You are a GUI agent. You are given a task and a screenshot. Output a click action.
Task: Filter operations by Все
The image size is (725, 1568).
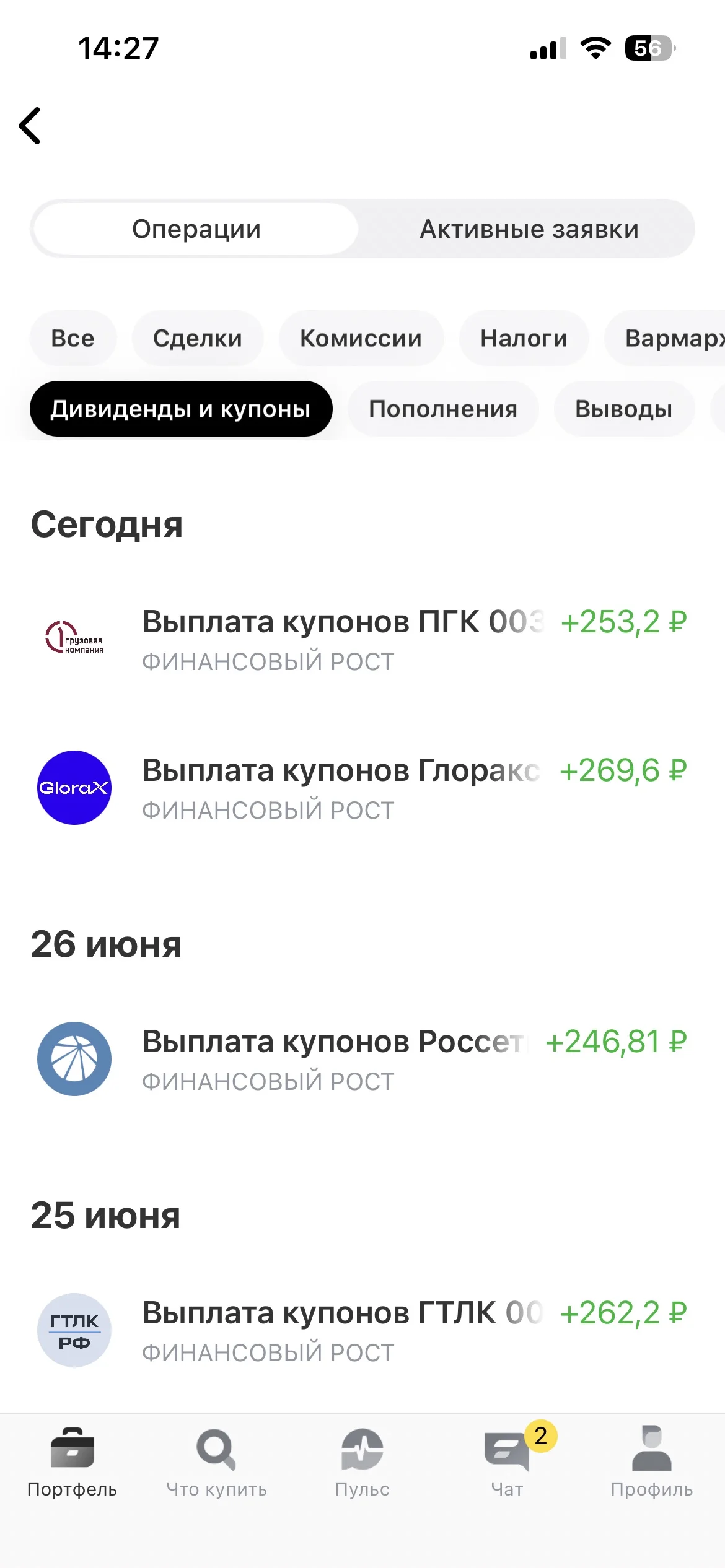(x=73, y=338)
